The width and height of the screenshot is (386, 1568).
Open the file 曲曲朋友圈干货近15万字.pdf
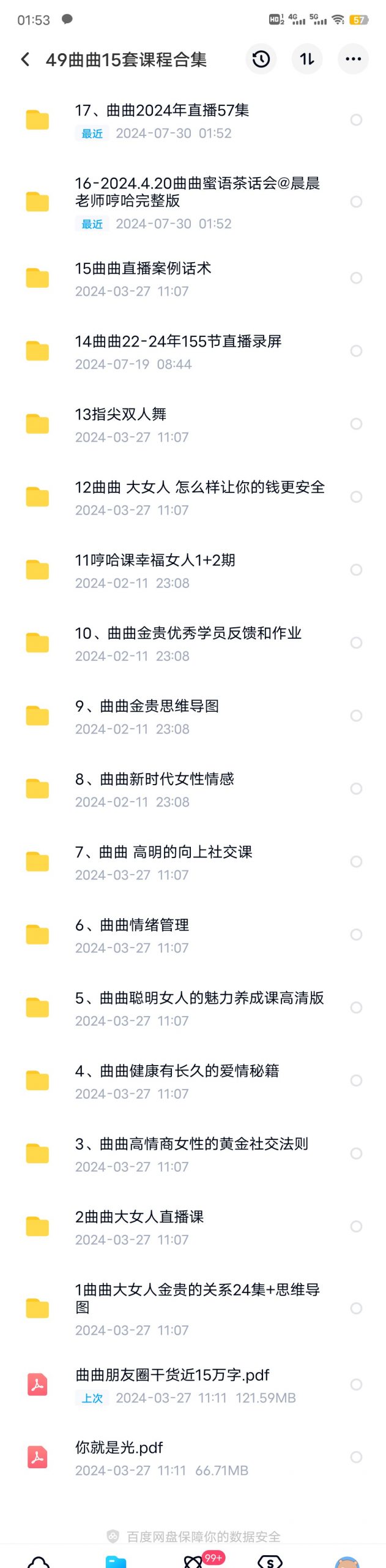click(172, 1375)
